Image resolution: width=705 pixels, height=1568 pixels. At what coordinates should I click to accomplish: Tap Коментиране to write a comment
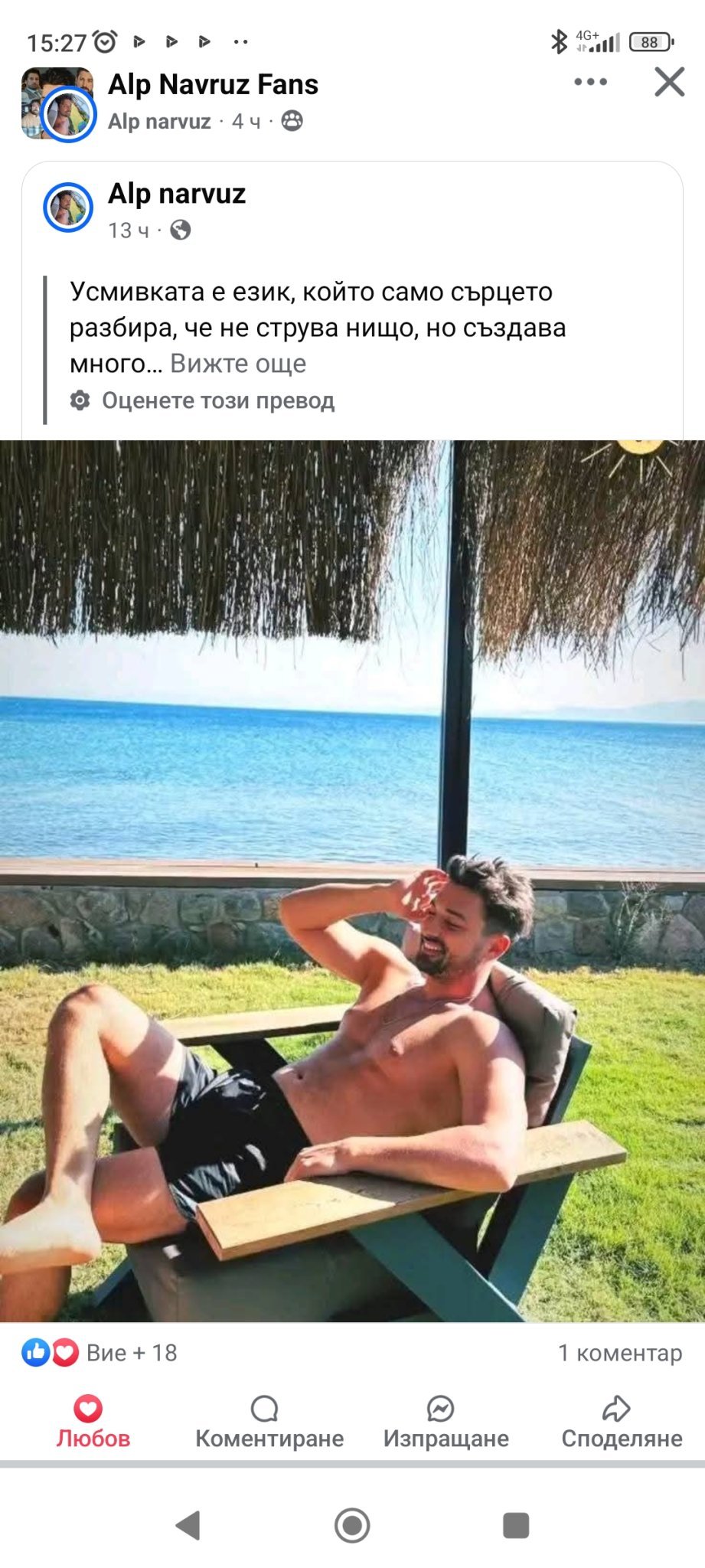click(x=269, y=1423)
